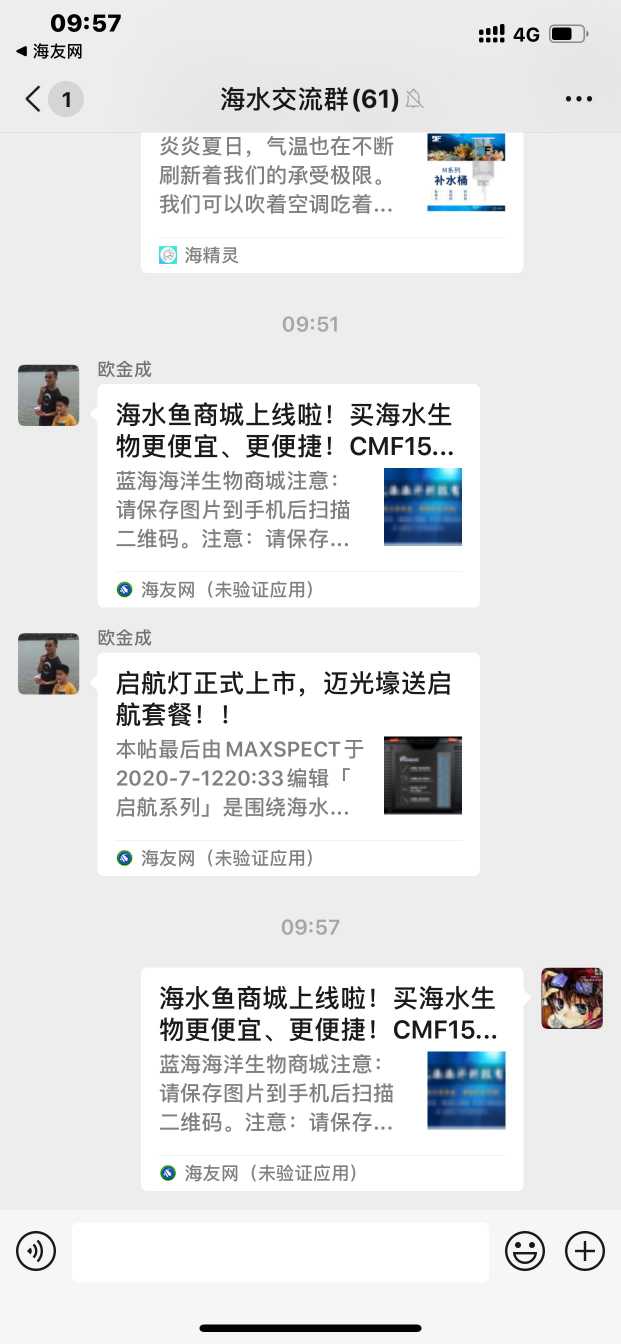Viewport: 621px width, 1344px height.
Task: Open the plus attachments menu
Action: point(585,1251)
